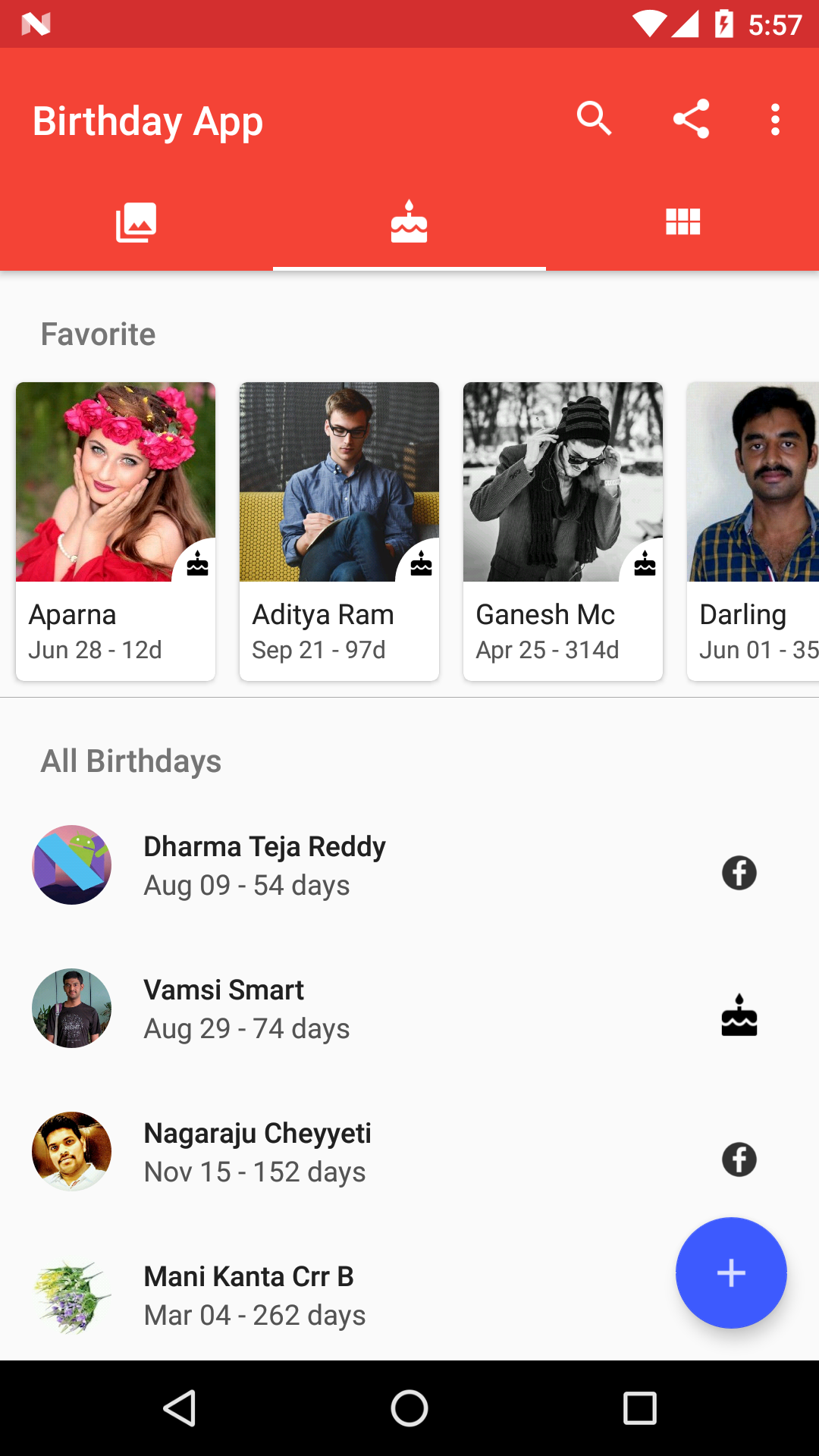Tap Dharma Teja Reddy's profile picture
Image resolution: width=819 pixels, height=1456 pixels.
click(71, 864)
